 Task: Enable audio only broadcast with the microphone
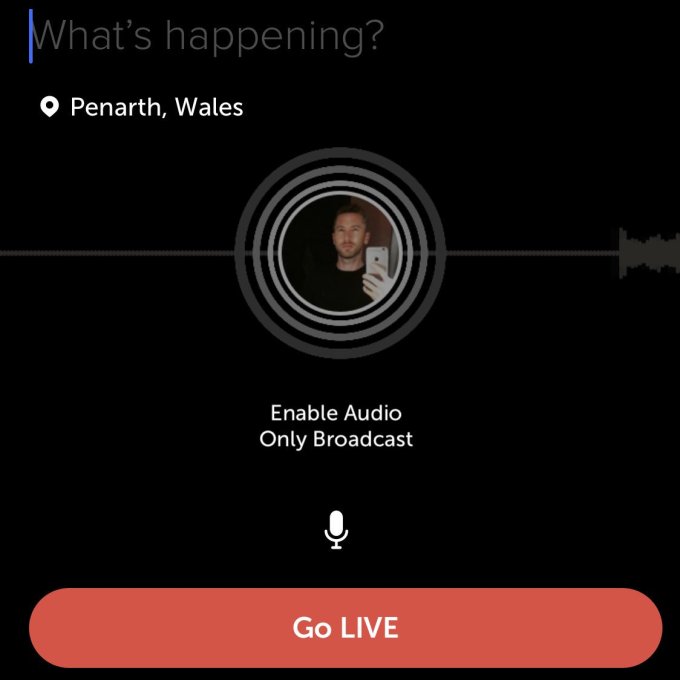[336, 530]
